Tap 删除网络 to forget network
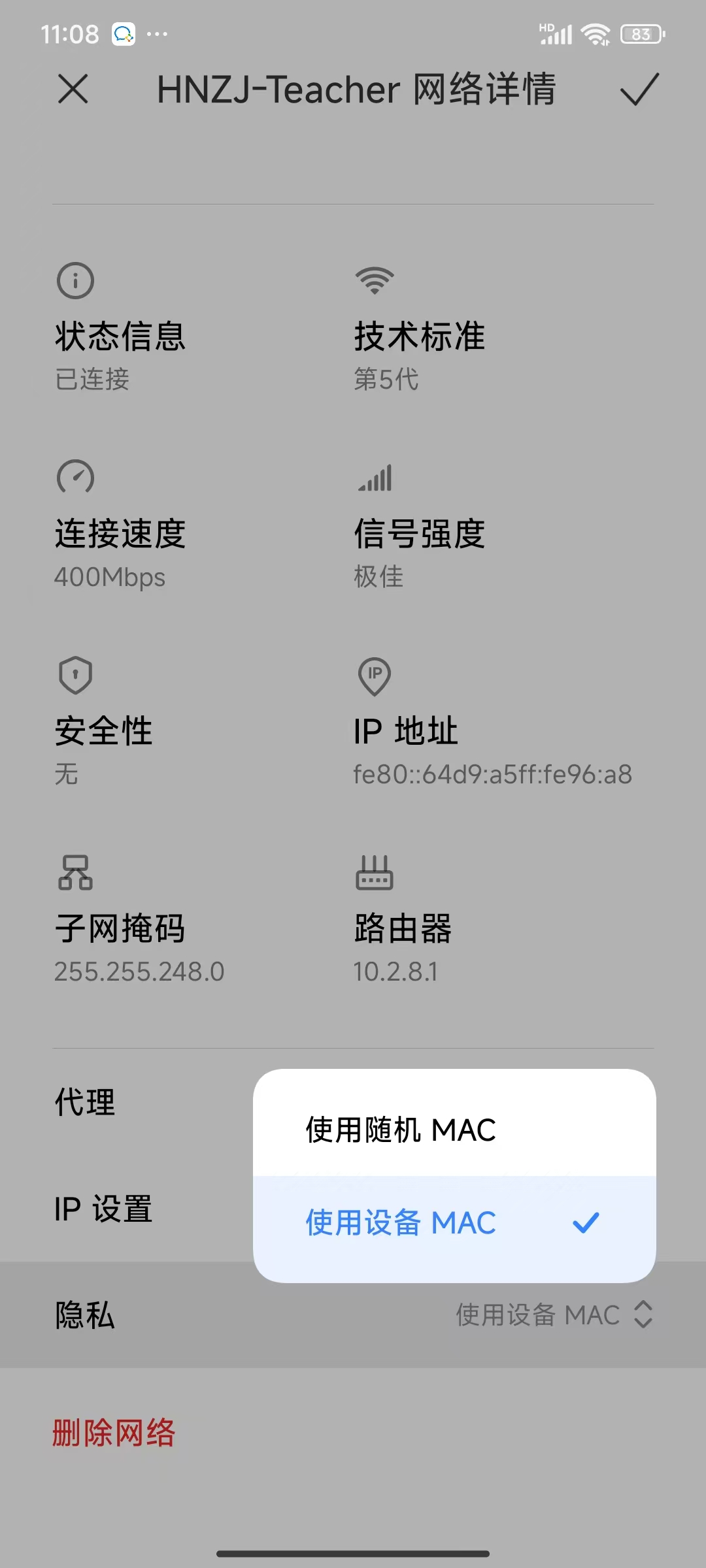 (114, 1433)
